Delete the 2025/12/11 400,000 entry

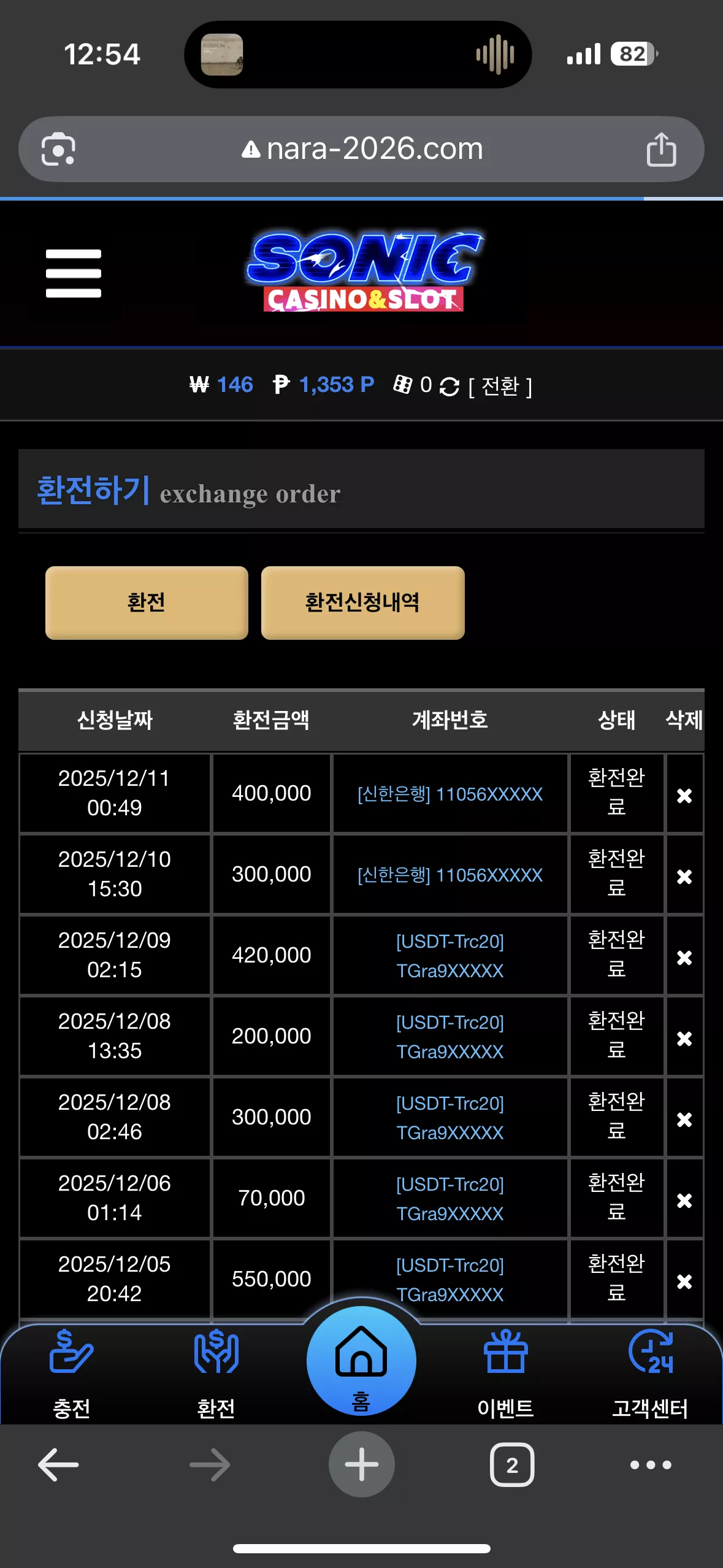click(684, 795)
